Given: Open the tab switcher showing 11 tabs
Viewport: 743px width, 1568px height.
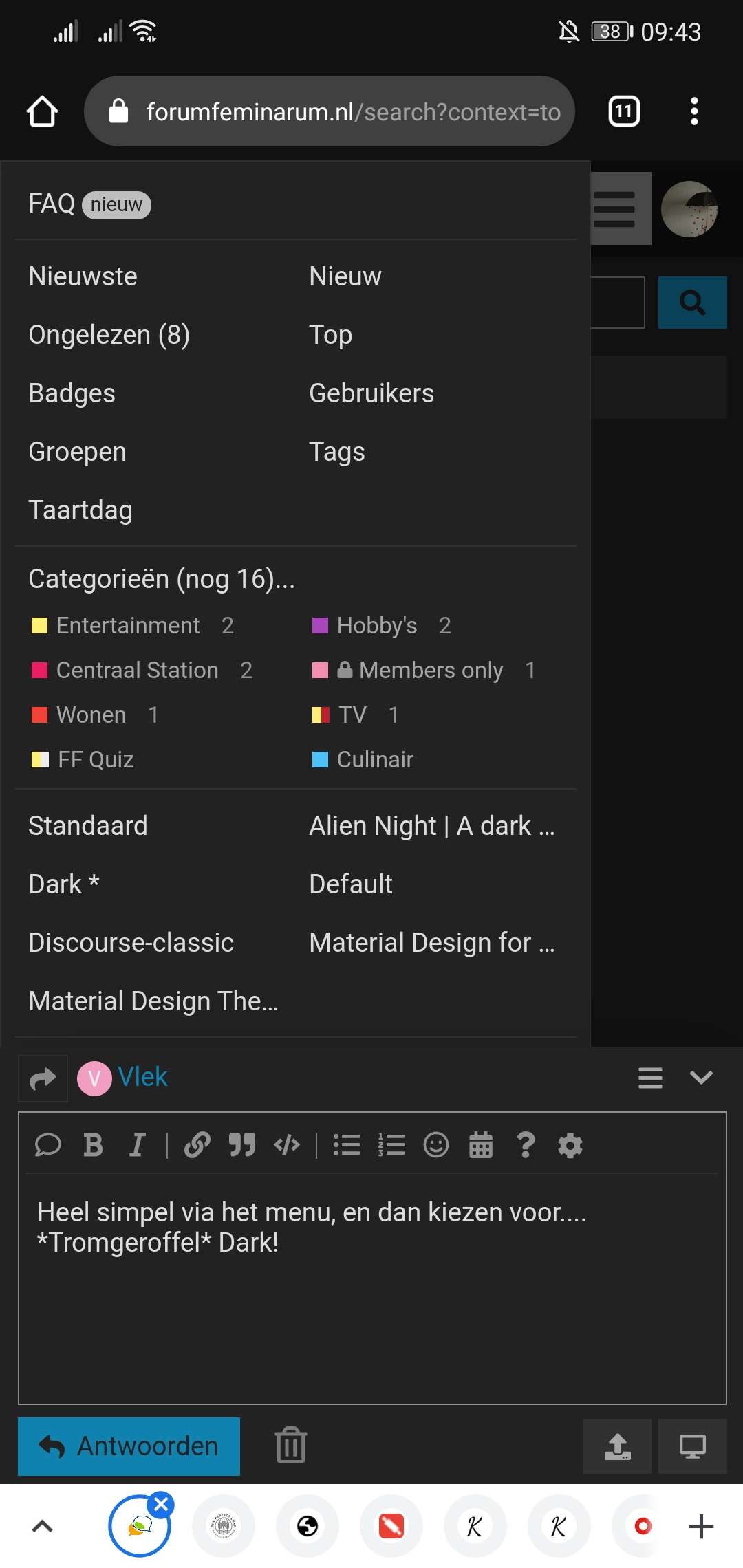Looking at the screenshot, I should click(x=624, y=111).
